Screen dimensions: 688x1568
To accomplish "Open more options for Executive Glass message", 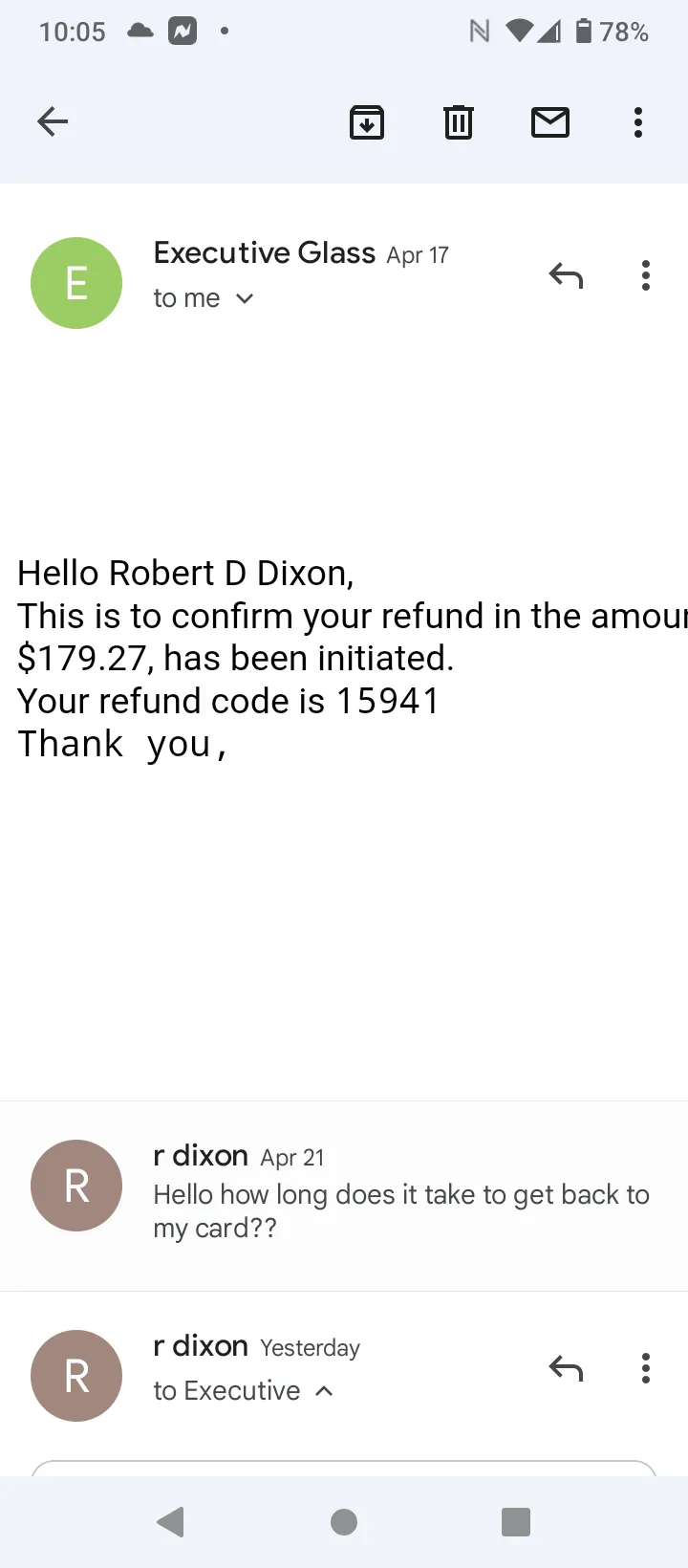I will click(x=646, y=275).
